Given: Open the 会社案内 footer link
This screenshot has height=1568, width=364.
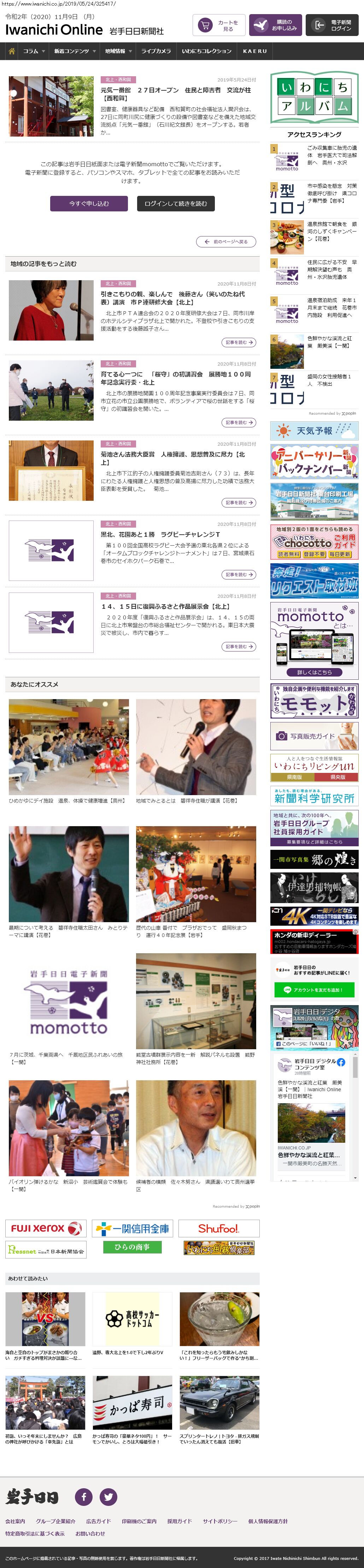Looking at the screenshot, I should coord(15,1520).
